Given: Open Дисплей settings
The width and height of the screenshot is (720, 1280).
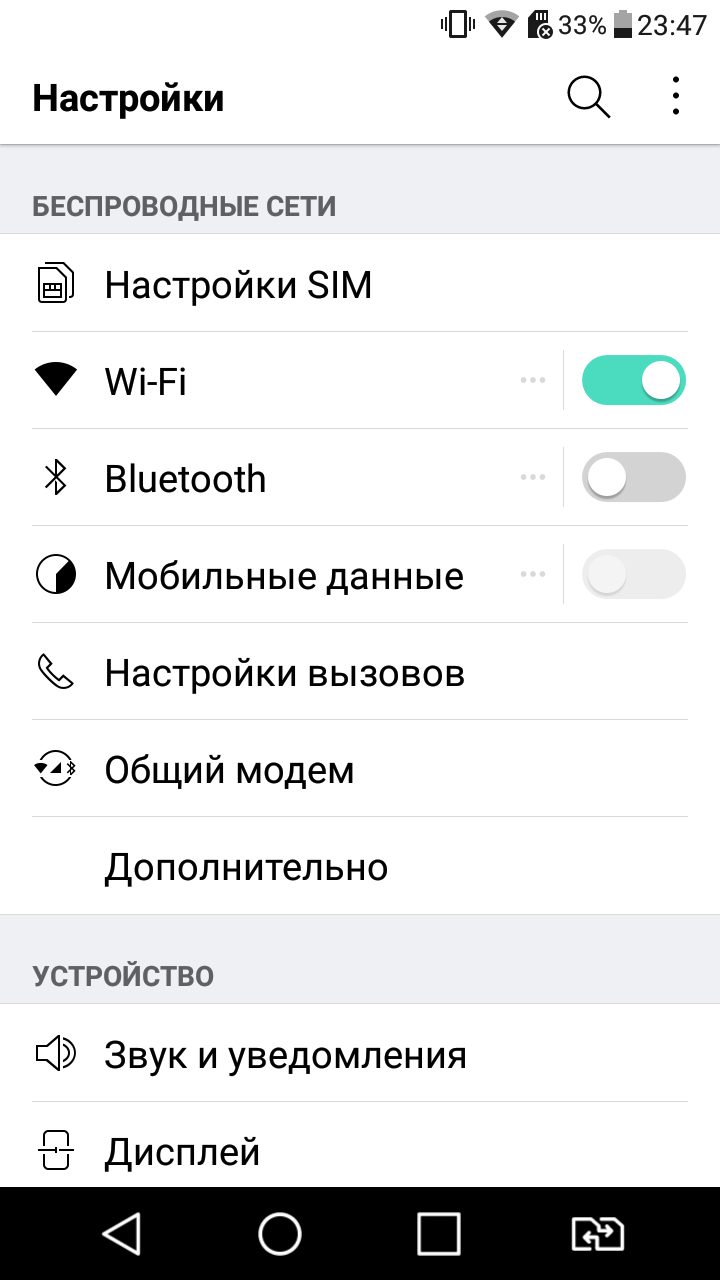Looking at the screenshot, I should pyautogui.click(x=360, y=1146).
